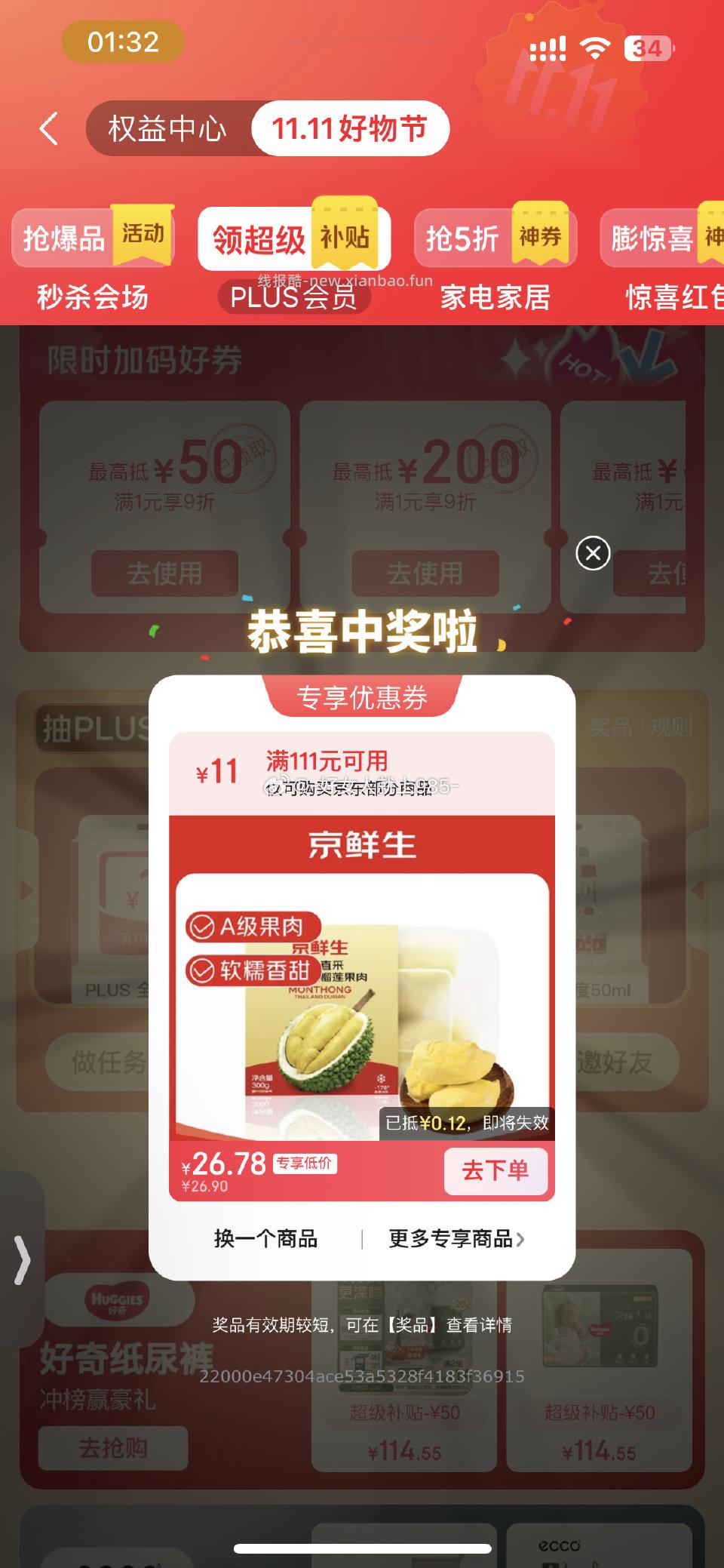Image resolution: width=724 pixels, height=1568 pixels.
Task: Tap the Wi-Fi indicator in the status bar
Action: click(x=595, y=47)
